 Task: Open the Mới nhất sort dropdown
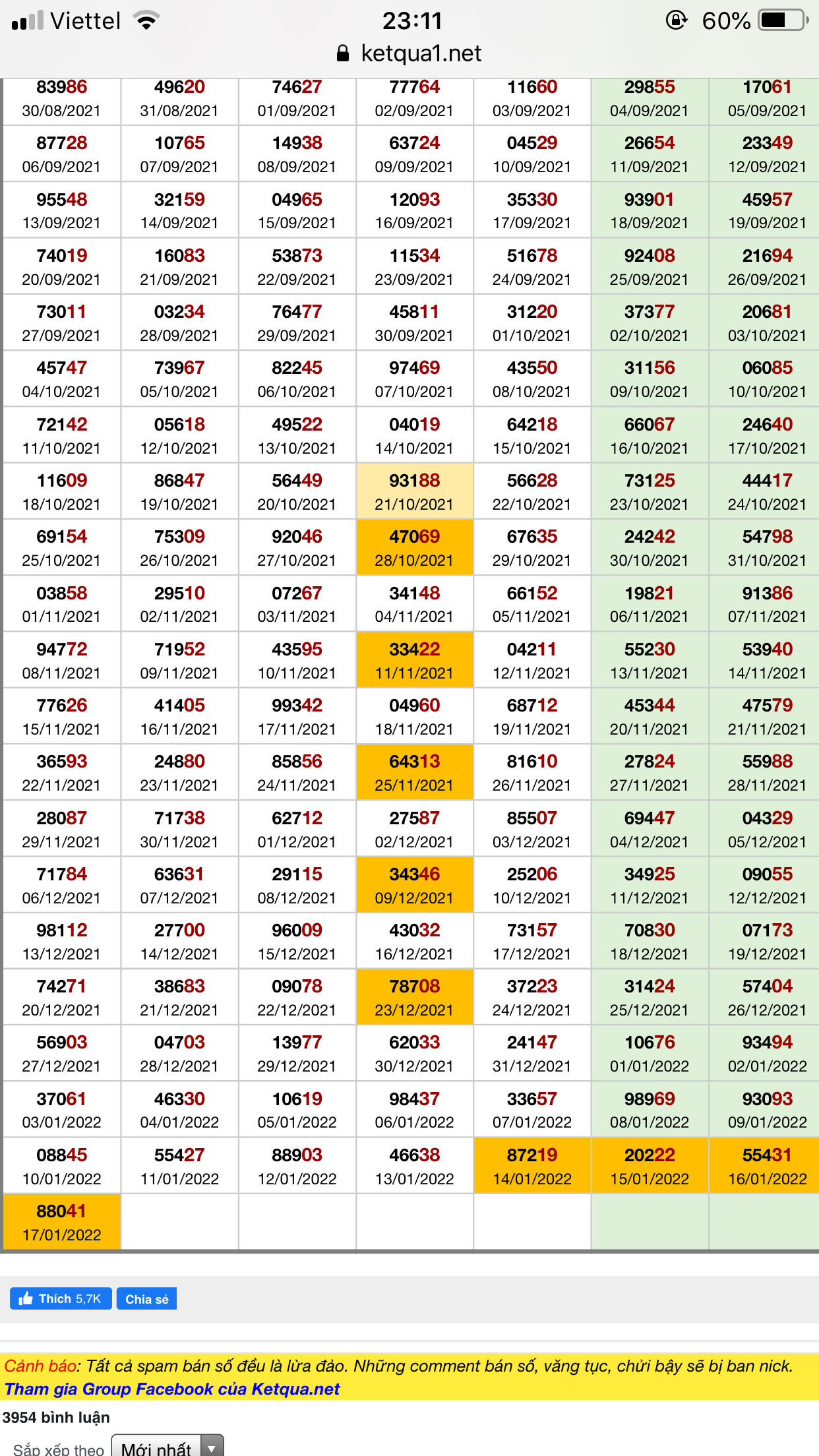[167, 1447]
